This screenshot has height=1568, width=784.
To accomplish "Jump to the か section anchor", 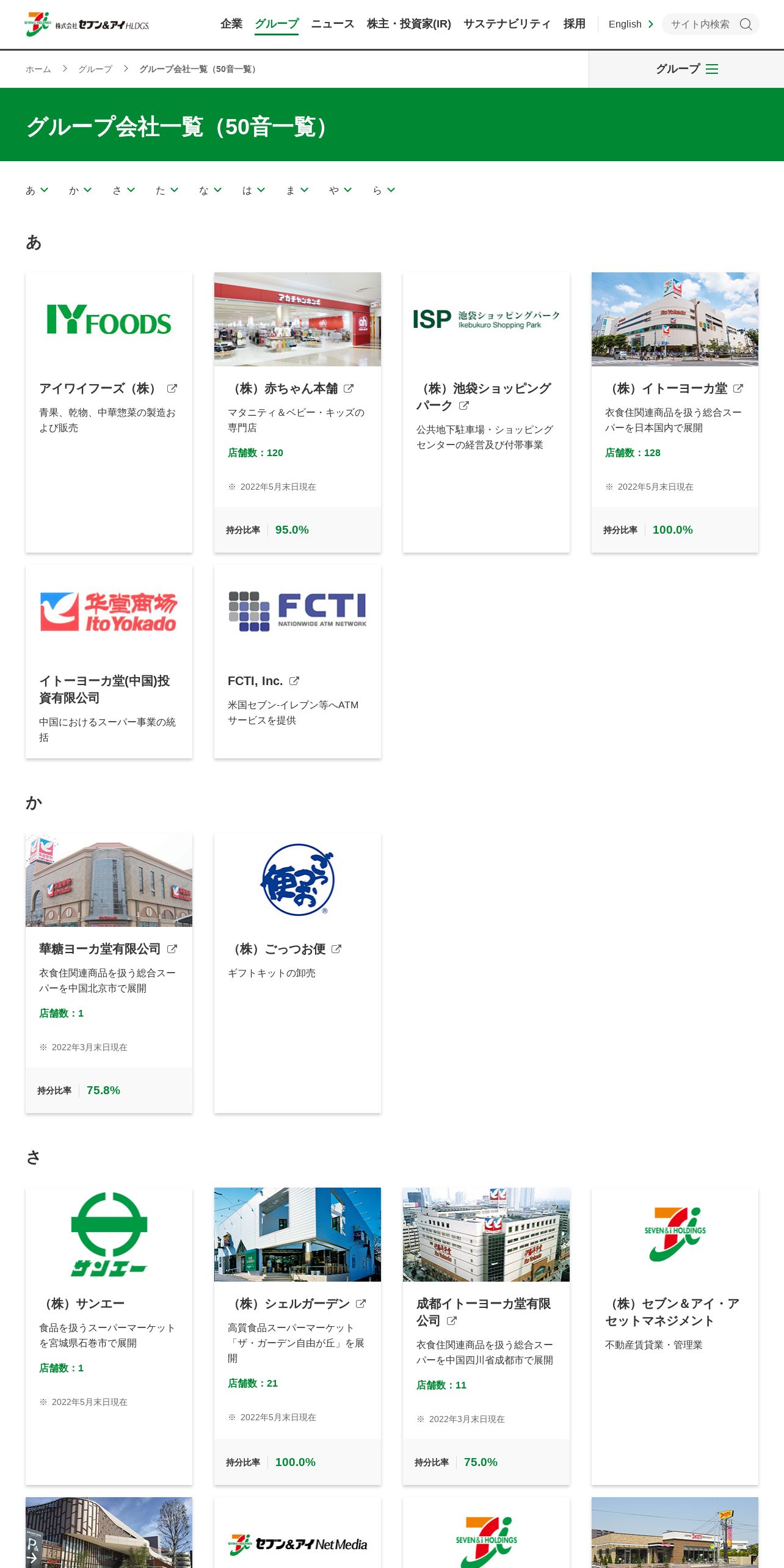I will tap(80, 191).
